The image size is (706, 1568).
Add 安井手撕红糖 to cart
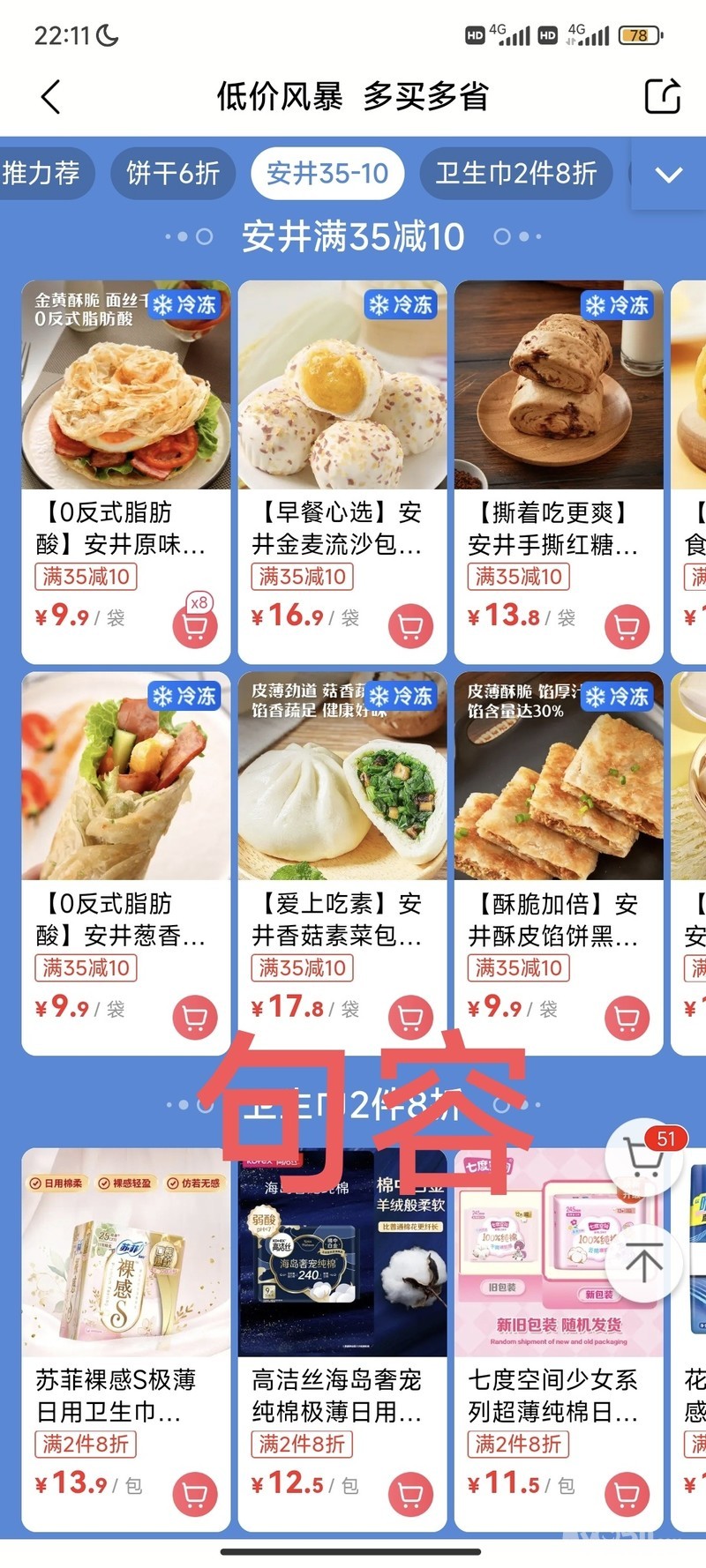pos(627,626)
